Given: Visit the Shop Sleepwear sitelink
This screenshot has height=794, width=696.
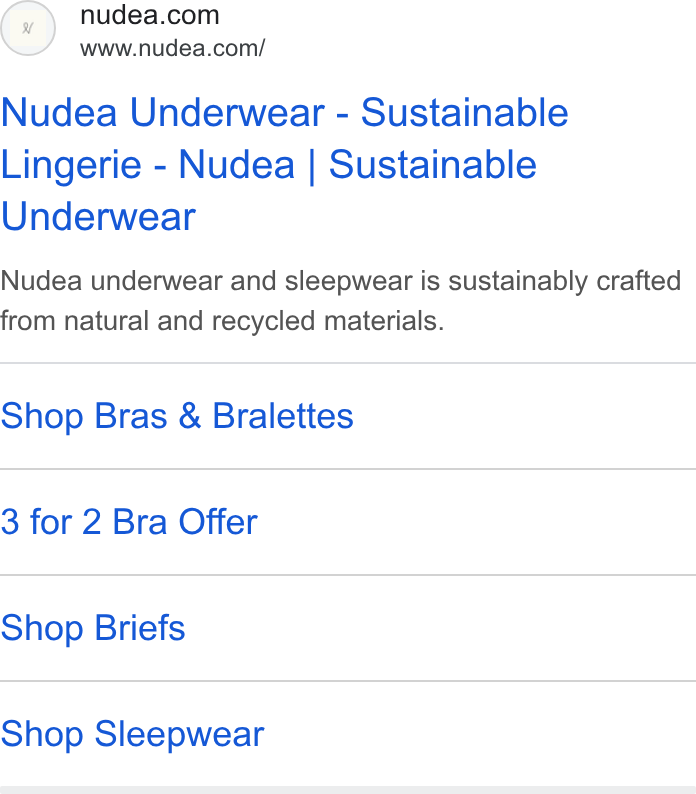Looking at the screenshot, I should click(132, 734).
